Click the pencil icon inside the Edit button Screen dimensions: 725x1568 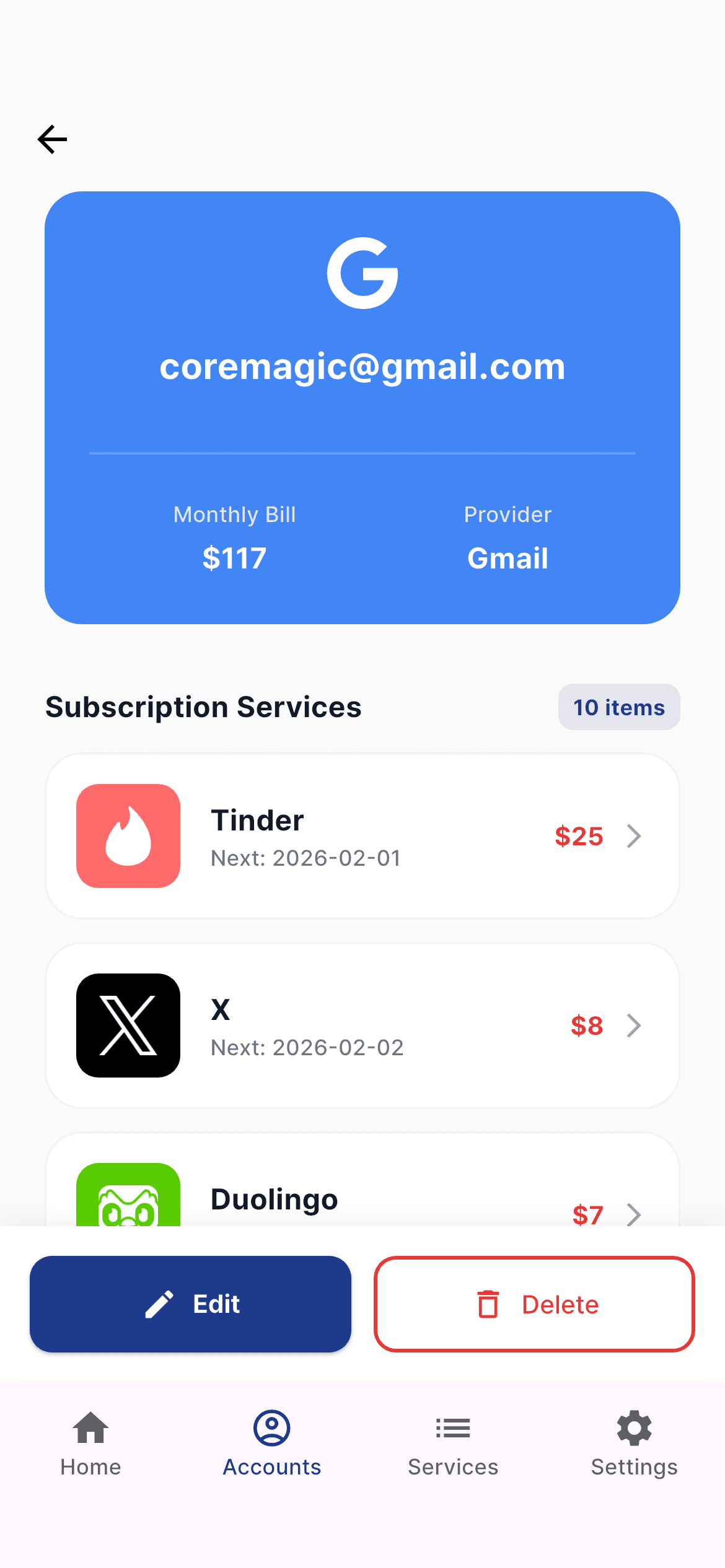coord(160,1305)
